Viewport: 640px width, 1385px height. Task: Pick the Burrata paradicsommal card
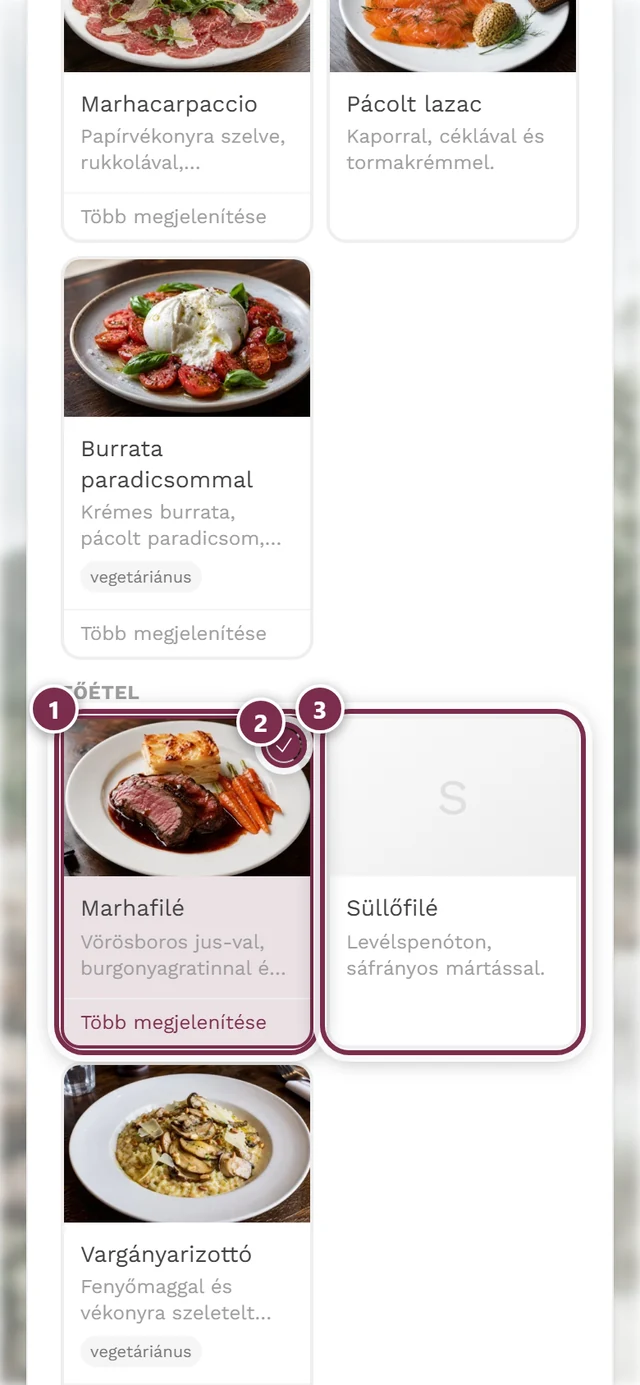187,458
